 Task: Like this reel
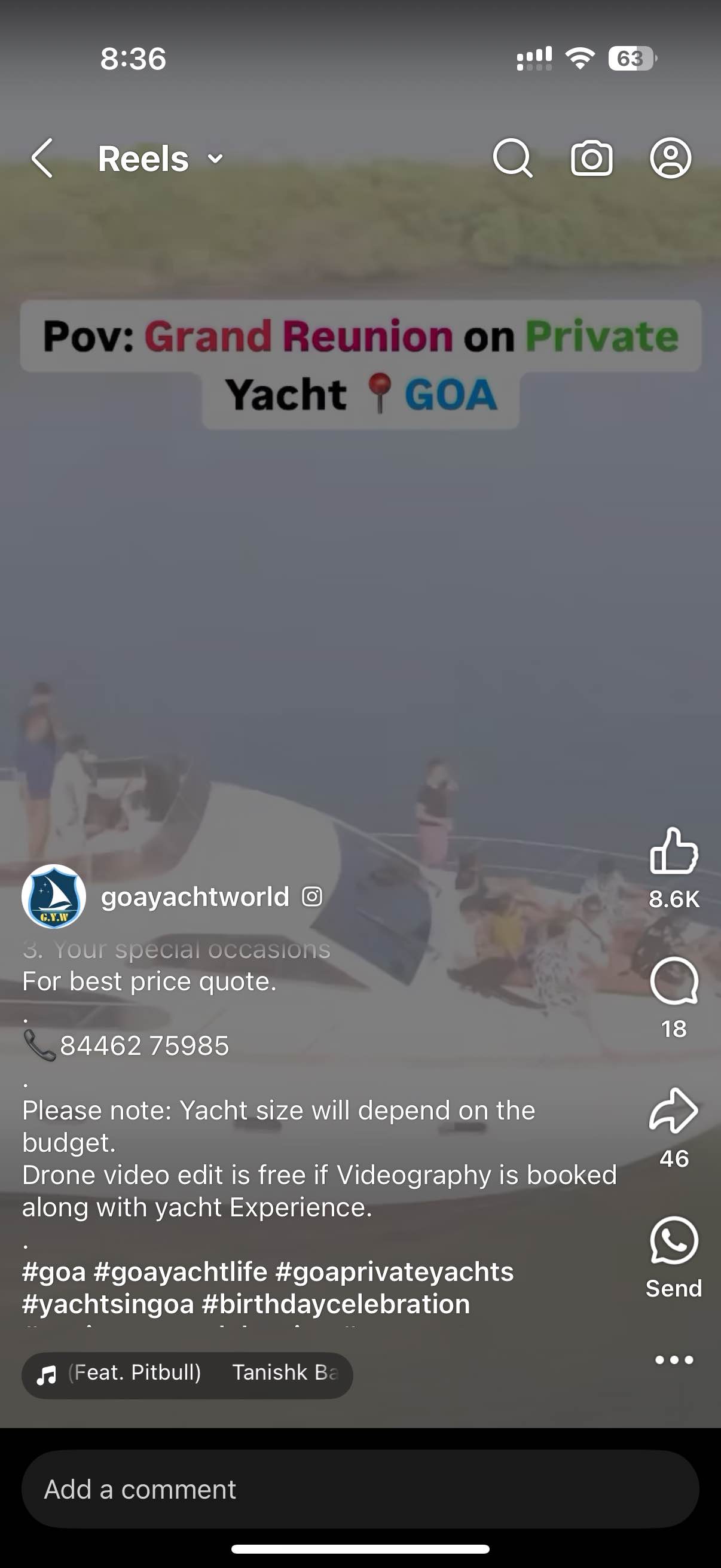coord(674,851)
